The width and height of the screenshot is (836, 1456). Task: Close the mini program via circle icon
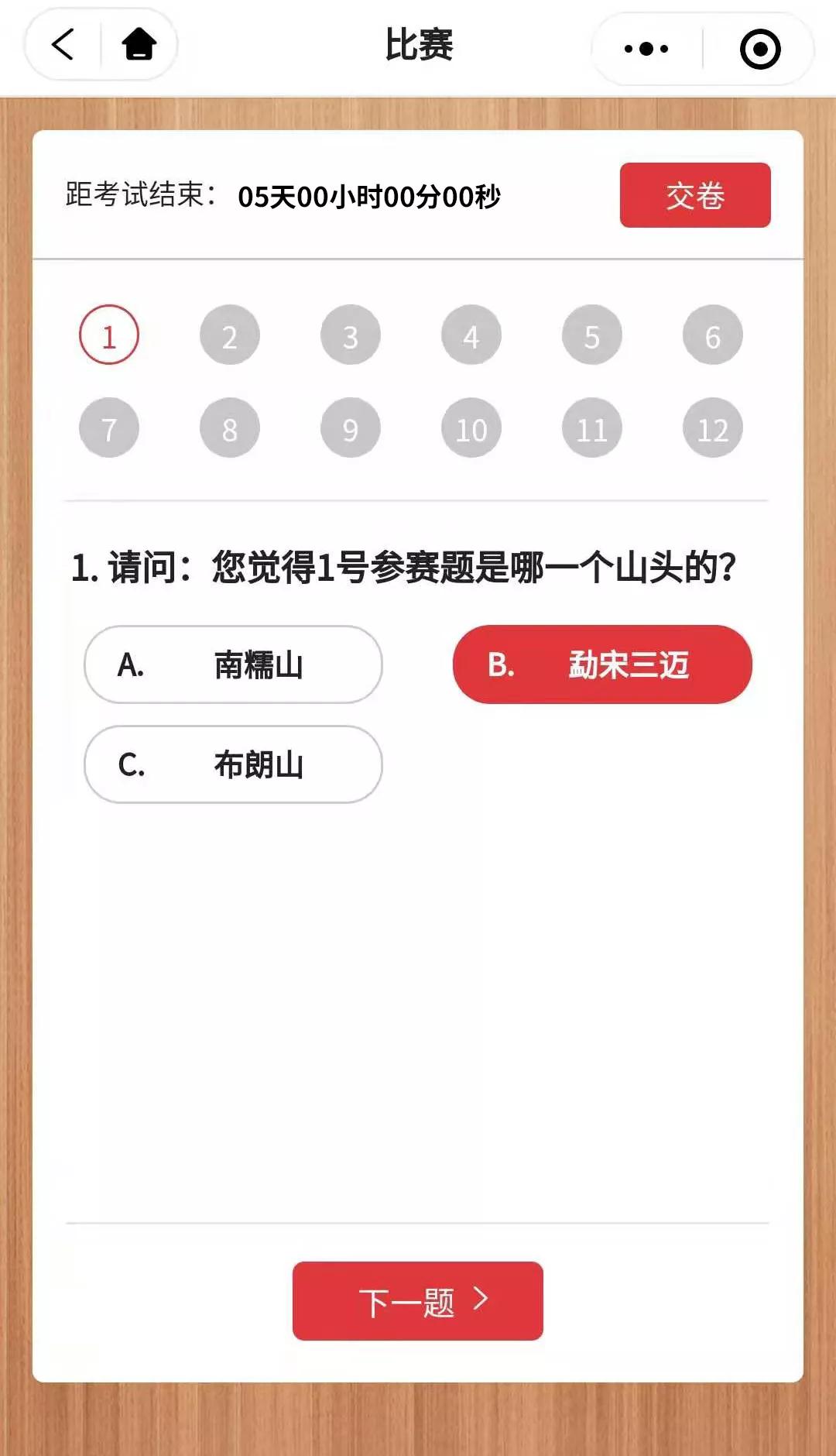click(760, 49)
